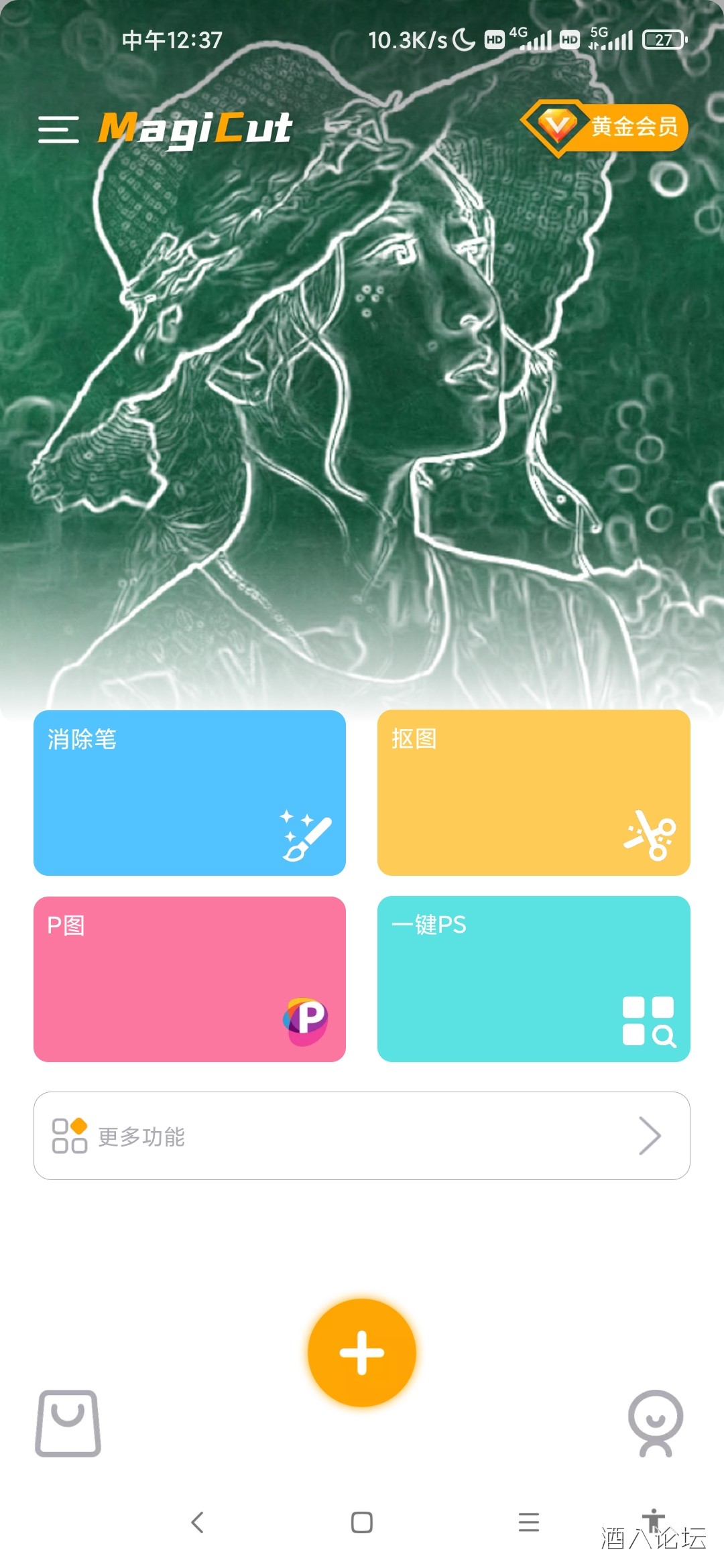724x1568 pixels.
Task: Open the 一键PS card
Action: [534, 979]
